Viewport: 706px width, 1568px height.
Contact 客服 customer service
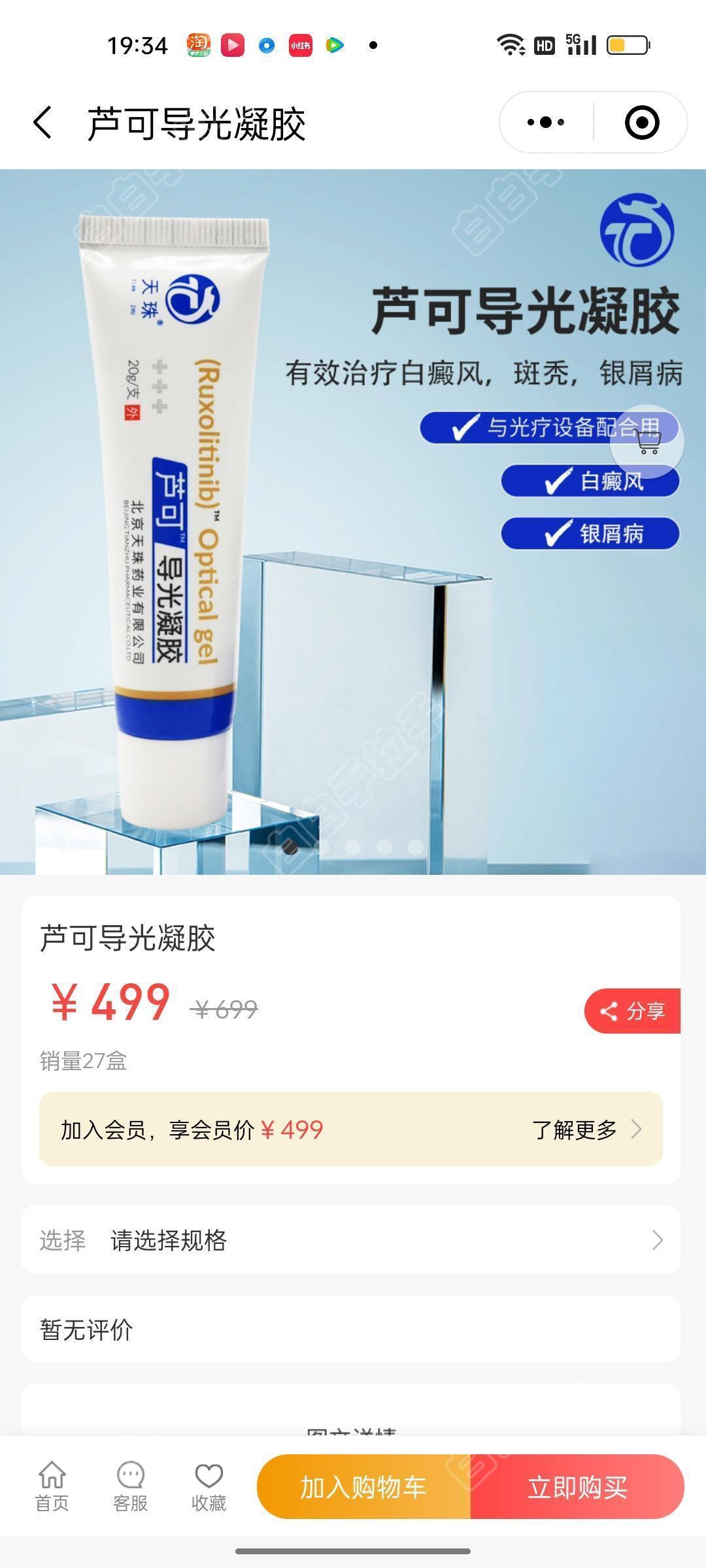click(x=130, y=1486)
